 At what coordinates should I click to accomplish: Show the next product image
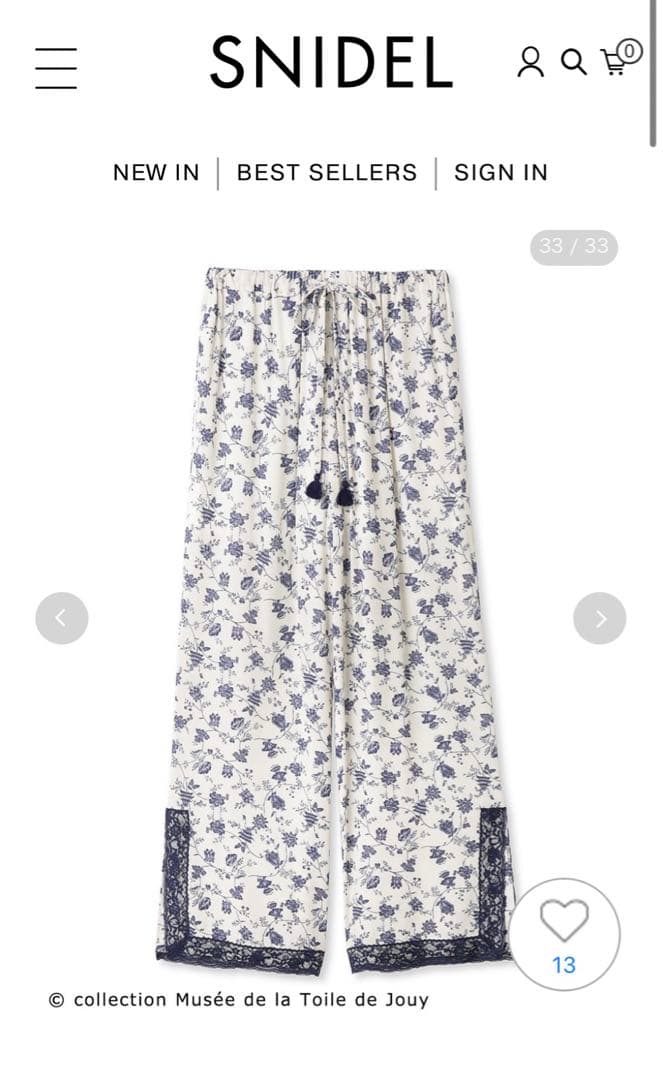600,618
